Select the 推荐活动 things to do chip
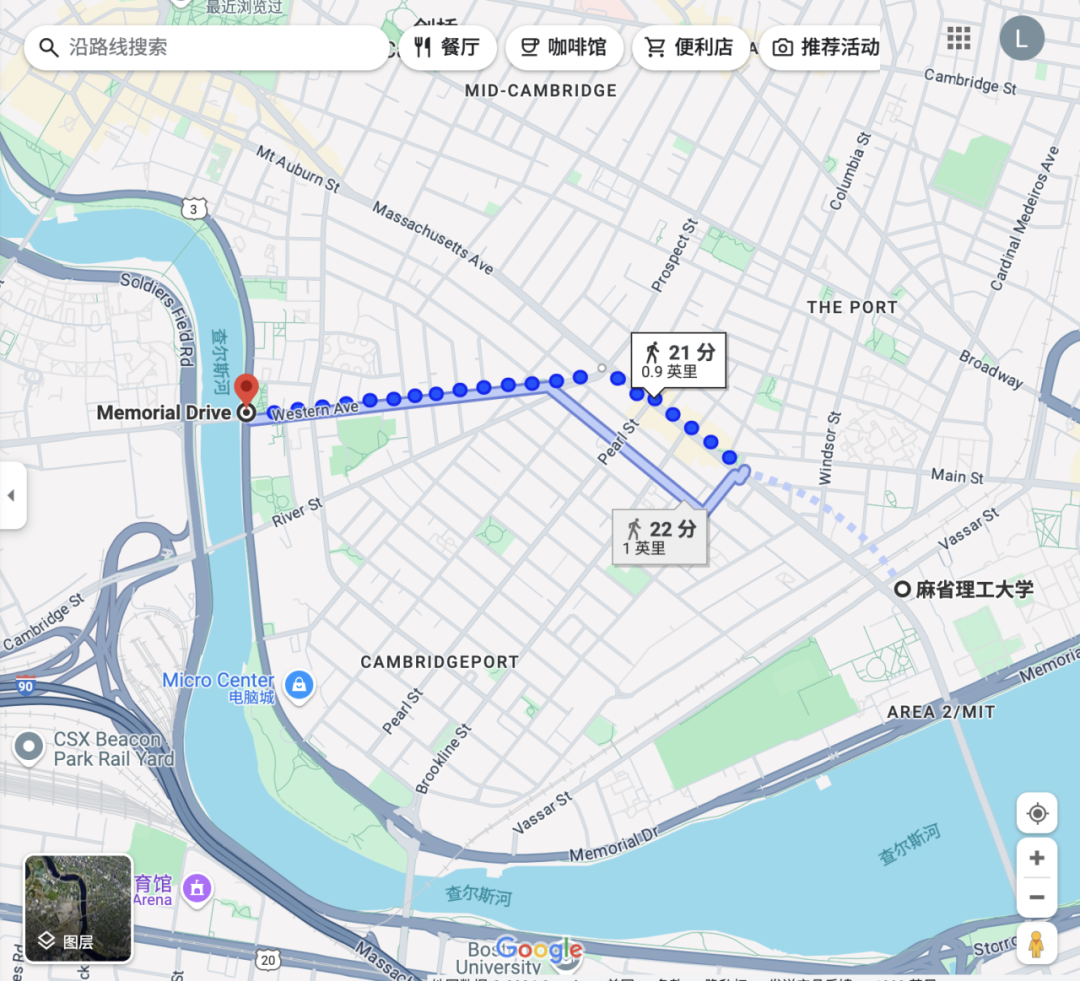Screen dimensions: 1080x981 pyautogui.click(x=825, y=47)
